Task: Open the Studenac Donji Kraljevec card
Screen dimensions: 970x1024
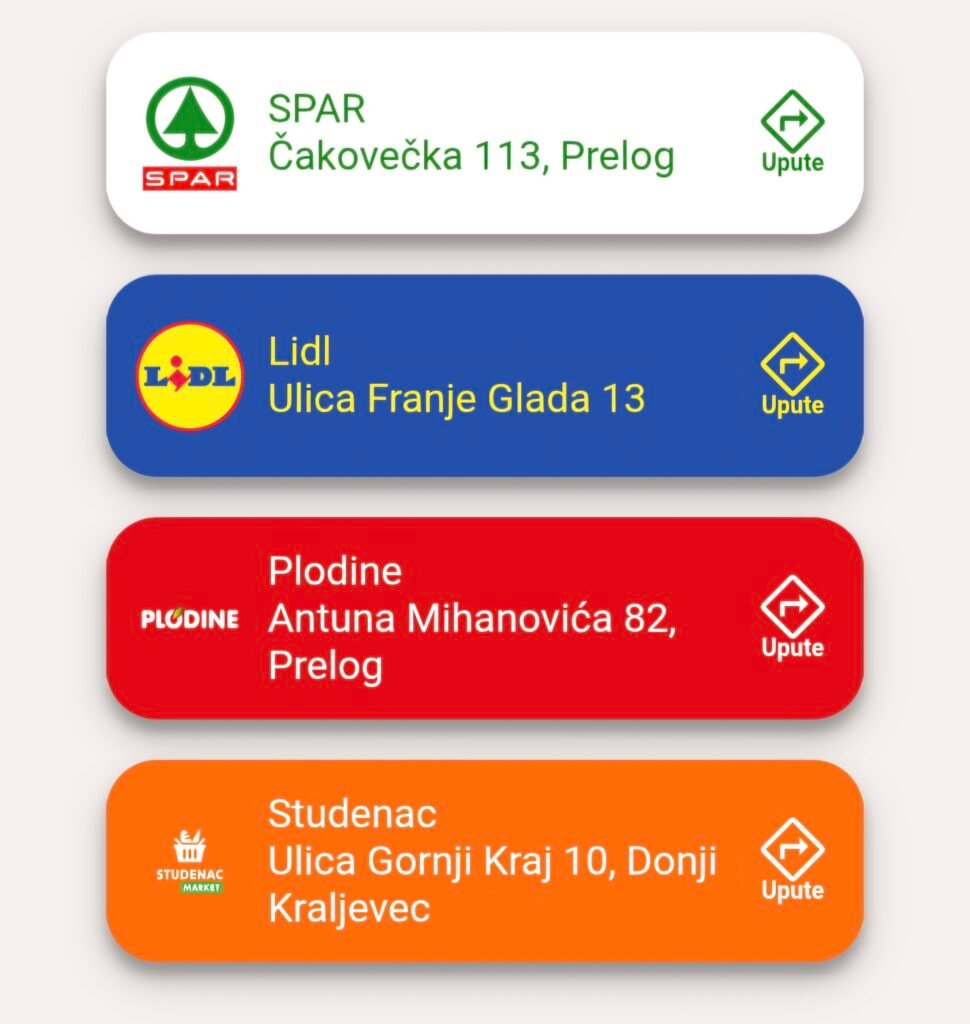Action: [492, 861]
